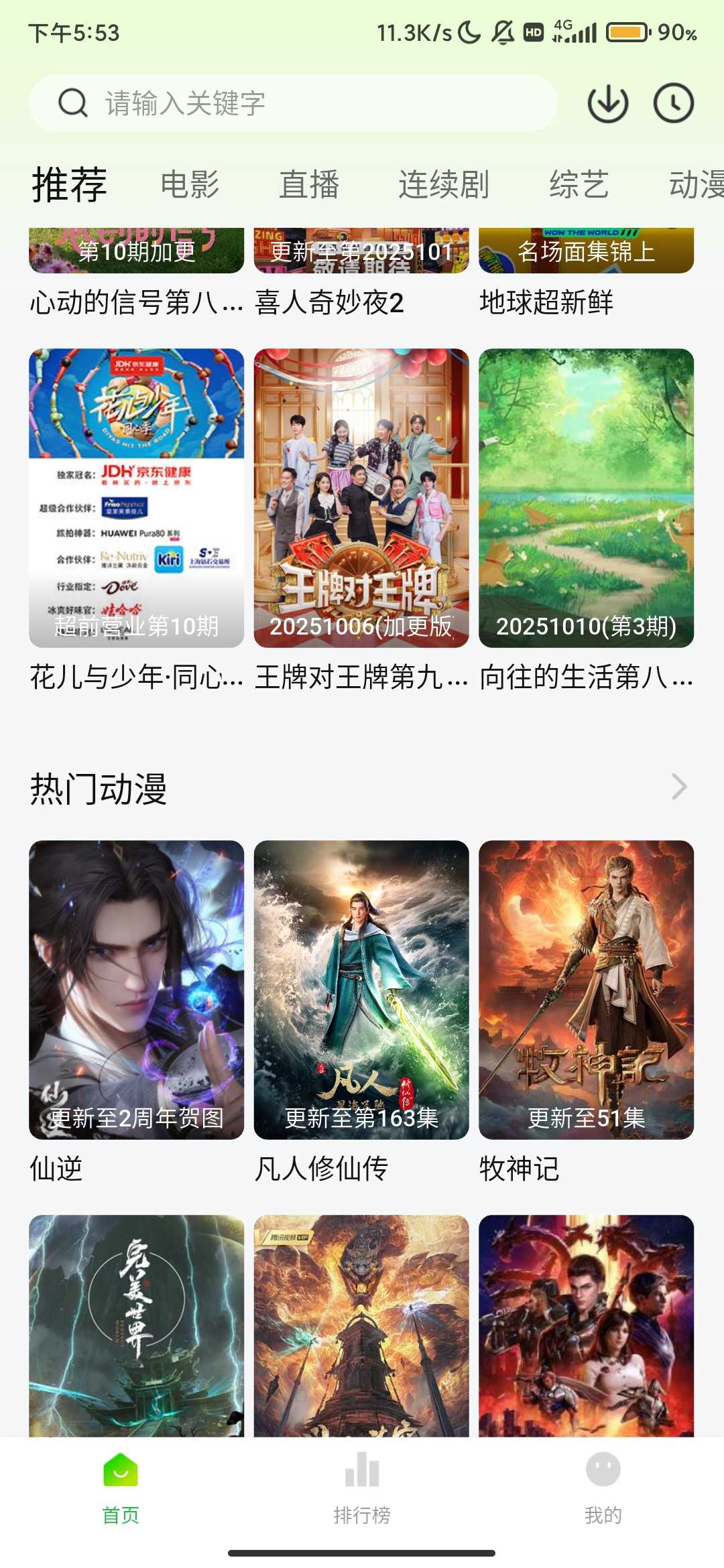Open watch history clock icon

pyautogui.click(x=673, y=103)
